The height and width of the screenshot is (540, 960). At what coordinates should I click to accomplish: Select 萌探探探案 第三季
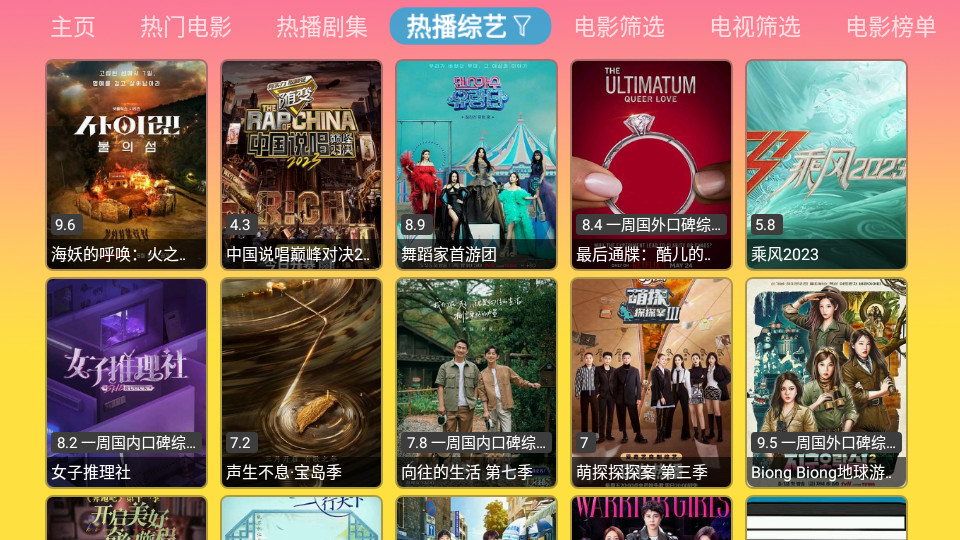click(x=651, y=383)
